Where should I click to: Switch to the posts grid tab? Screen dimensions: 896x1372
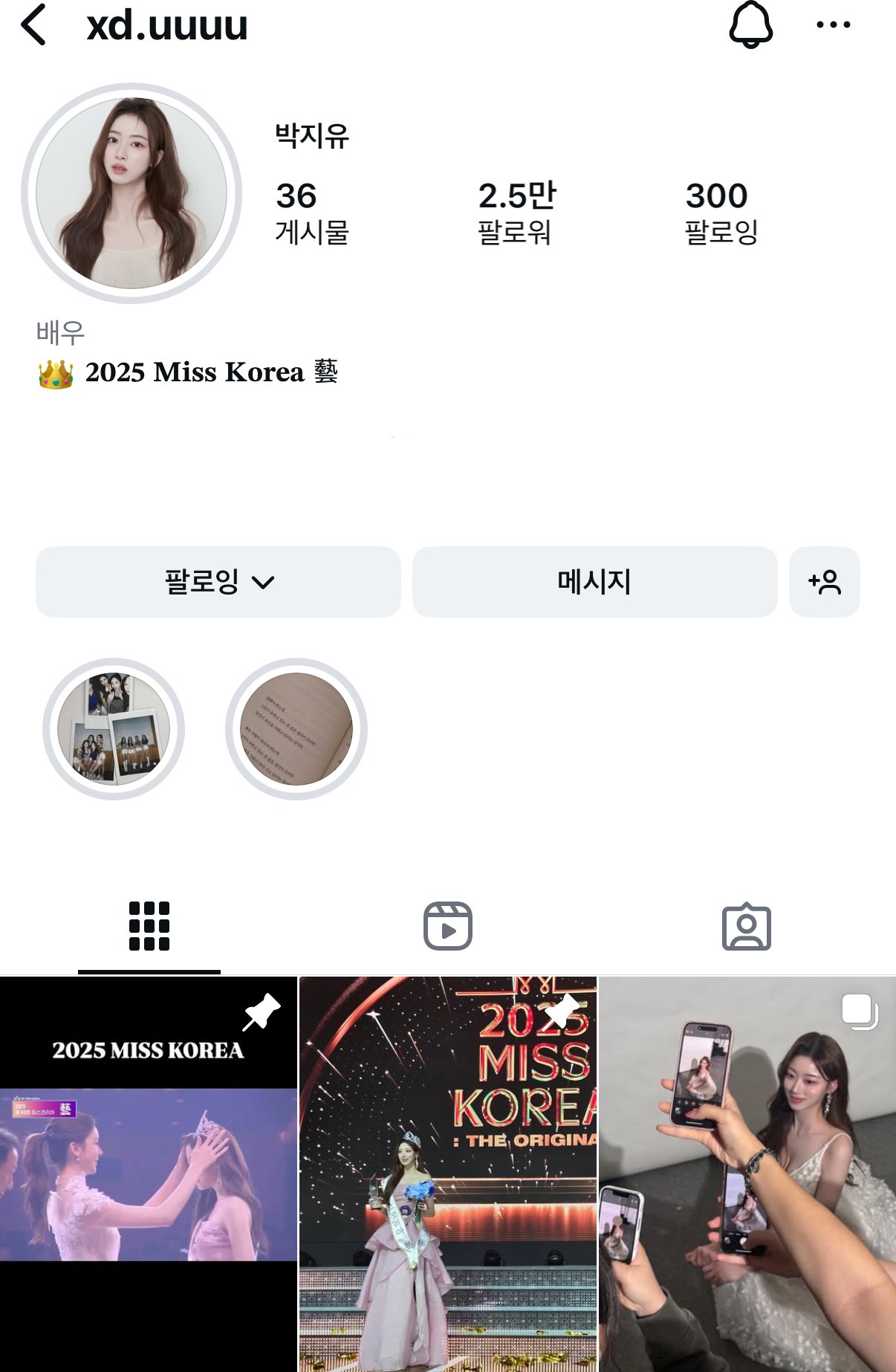pyautogui.click(x=149, y=926)
